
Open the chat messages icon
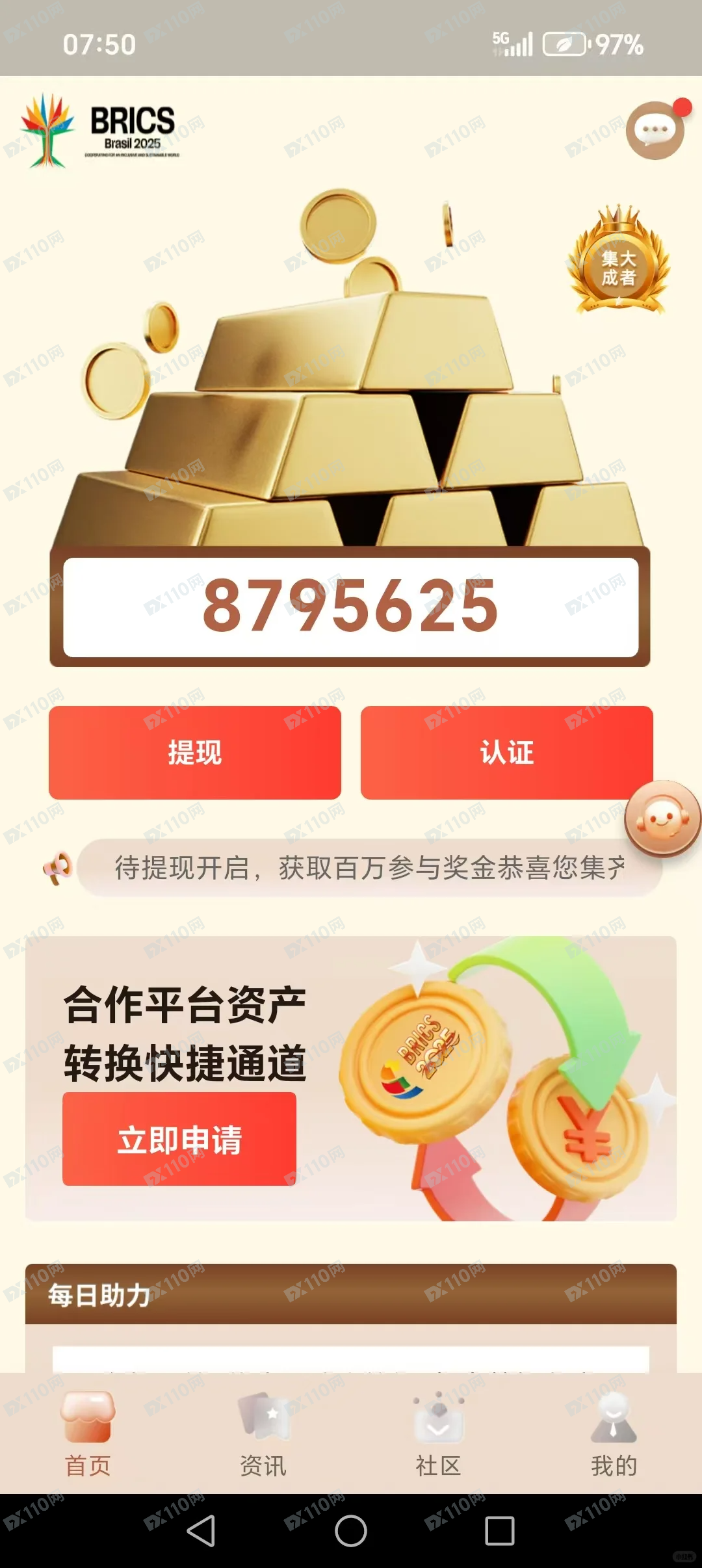point(655,130)
